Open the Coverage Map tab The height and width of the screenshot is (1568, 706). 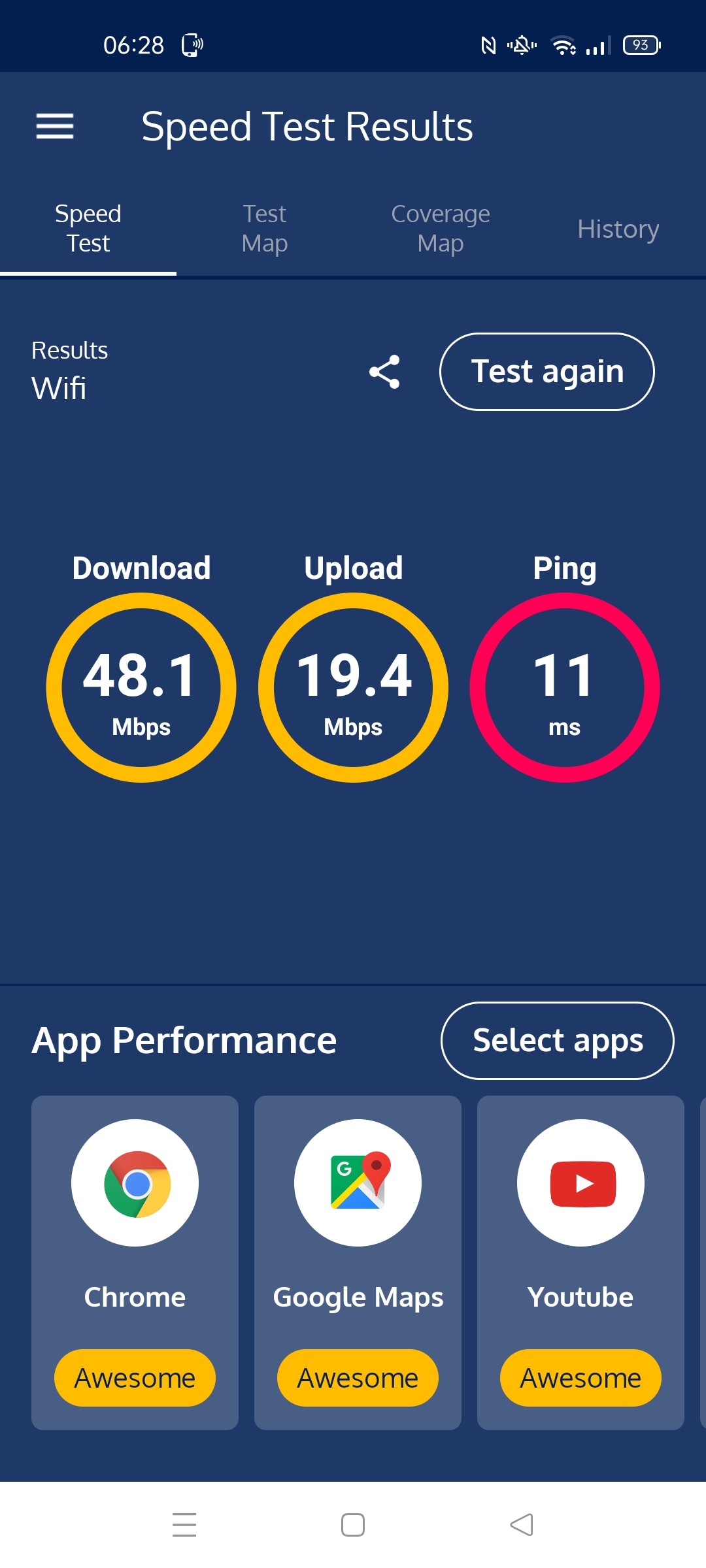coord(441,229)
